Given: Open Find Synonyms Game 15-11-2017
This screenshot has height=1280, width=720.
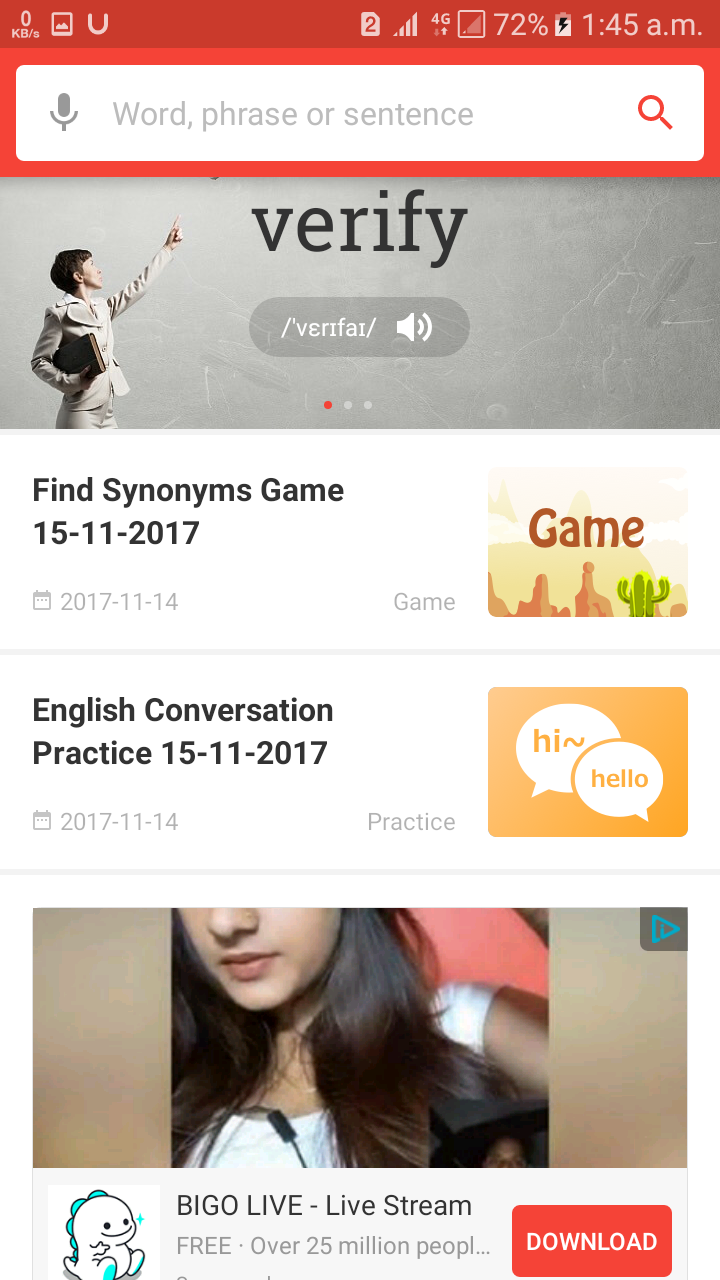Looking at the screenshot, I should pos(360,542).
